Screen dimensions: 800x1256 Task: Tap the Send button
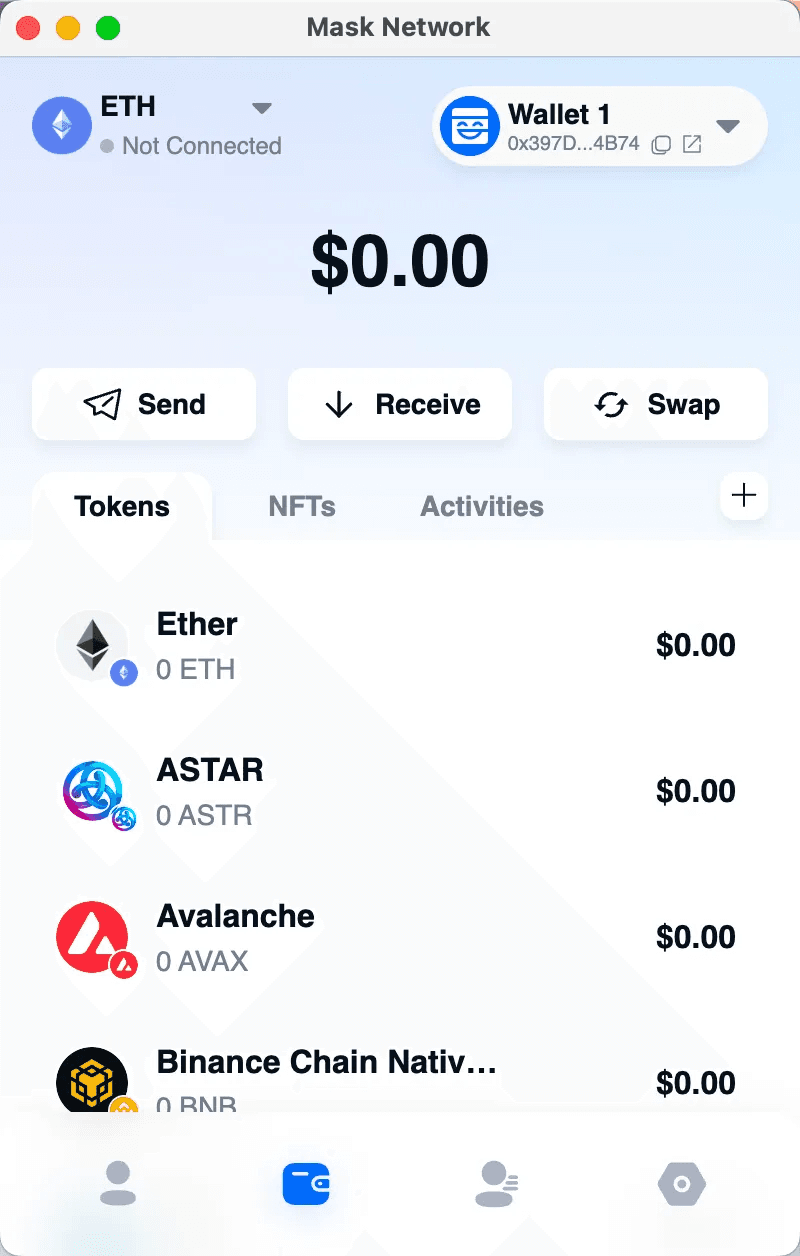pos(144,404)
